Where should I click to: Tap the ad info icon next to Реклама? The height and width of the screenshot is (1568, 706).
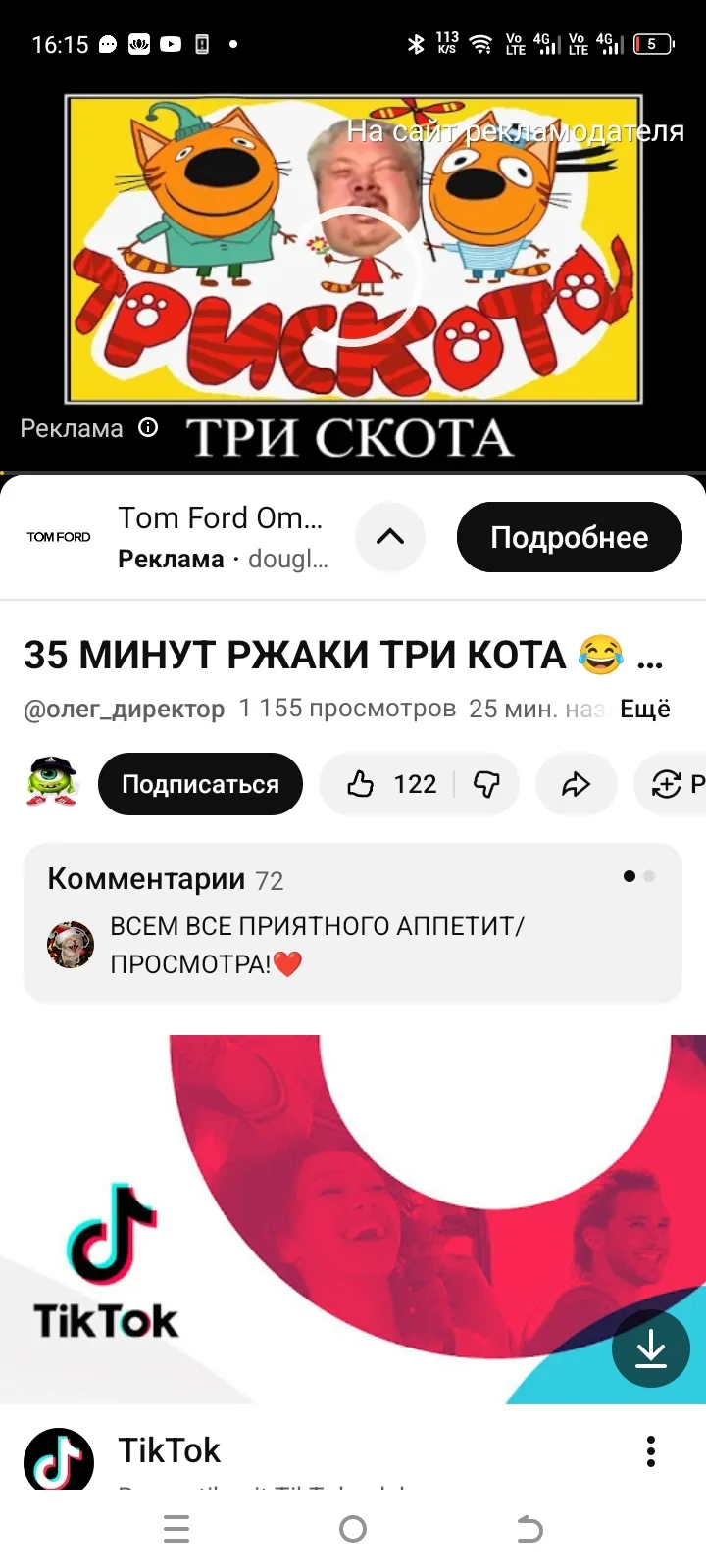click(148, 427)
